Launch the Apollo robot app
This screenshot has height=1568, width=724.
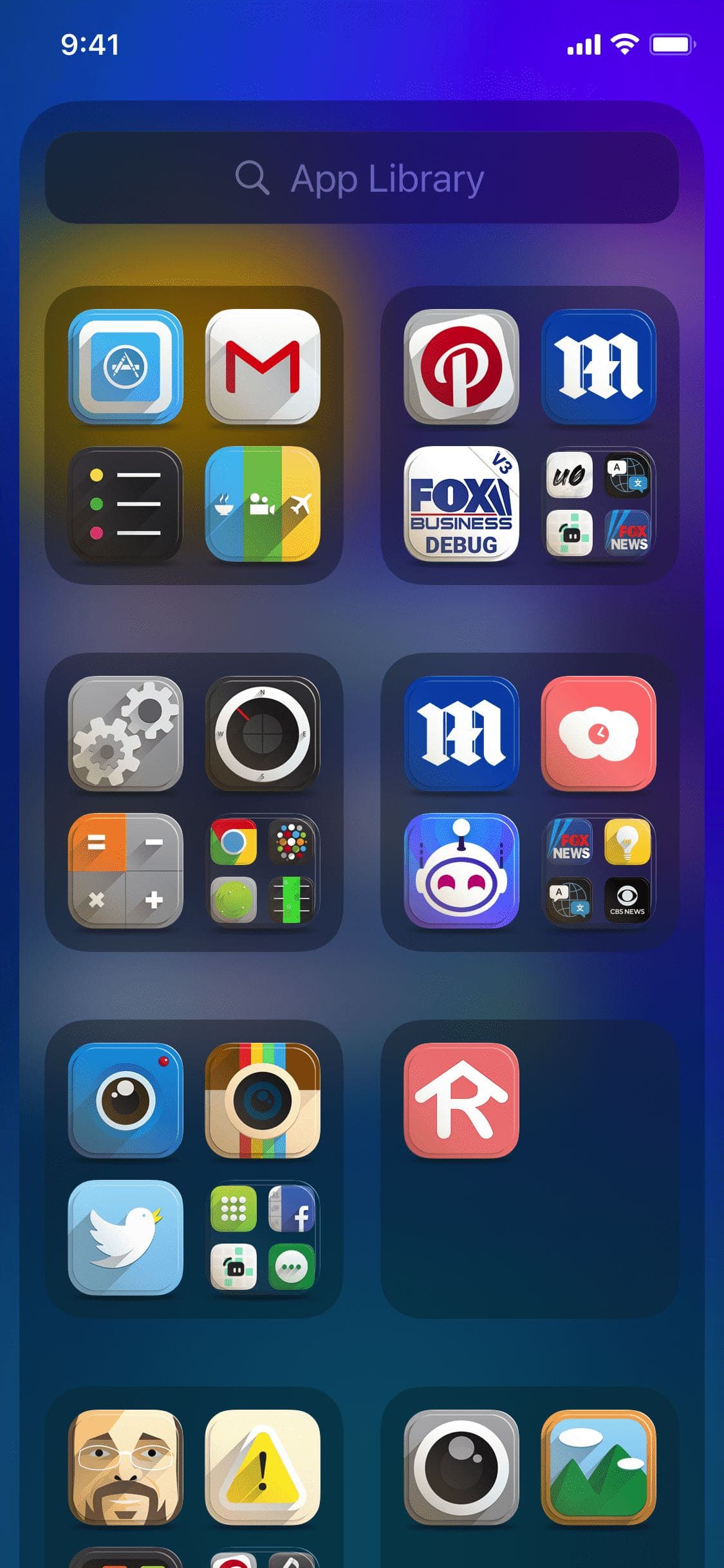461,871
